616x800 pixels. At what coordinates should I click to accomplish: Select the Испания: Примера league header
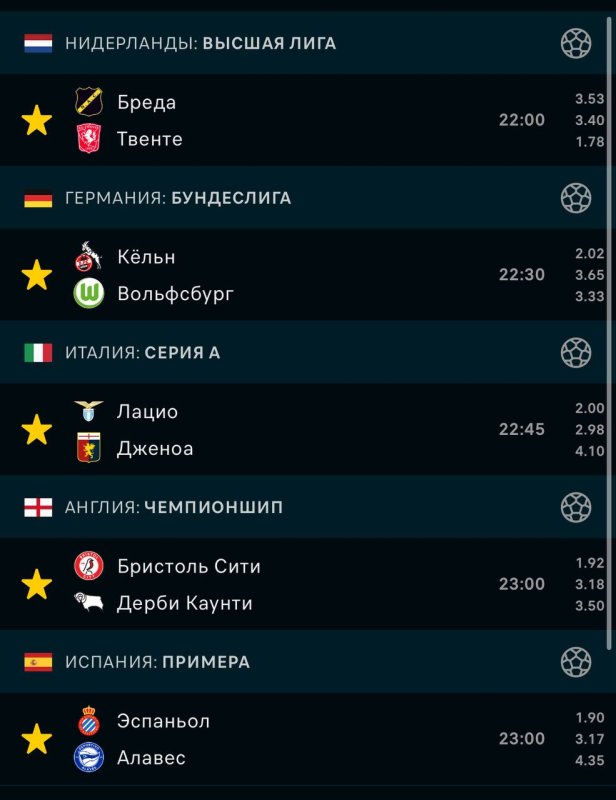click(158, 662)
